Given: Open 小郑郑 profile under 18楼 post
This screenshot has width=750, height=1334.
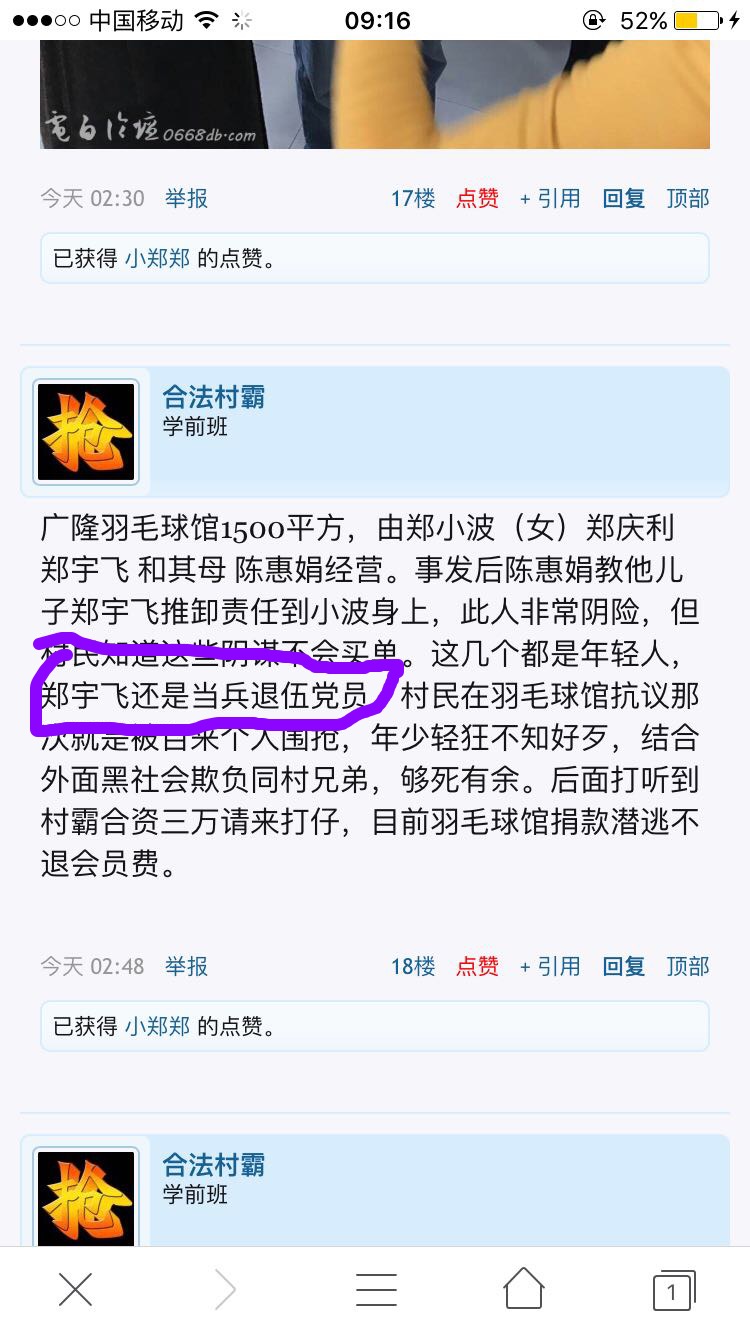Looking at the screenshot, I should click(157, 1026).
